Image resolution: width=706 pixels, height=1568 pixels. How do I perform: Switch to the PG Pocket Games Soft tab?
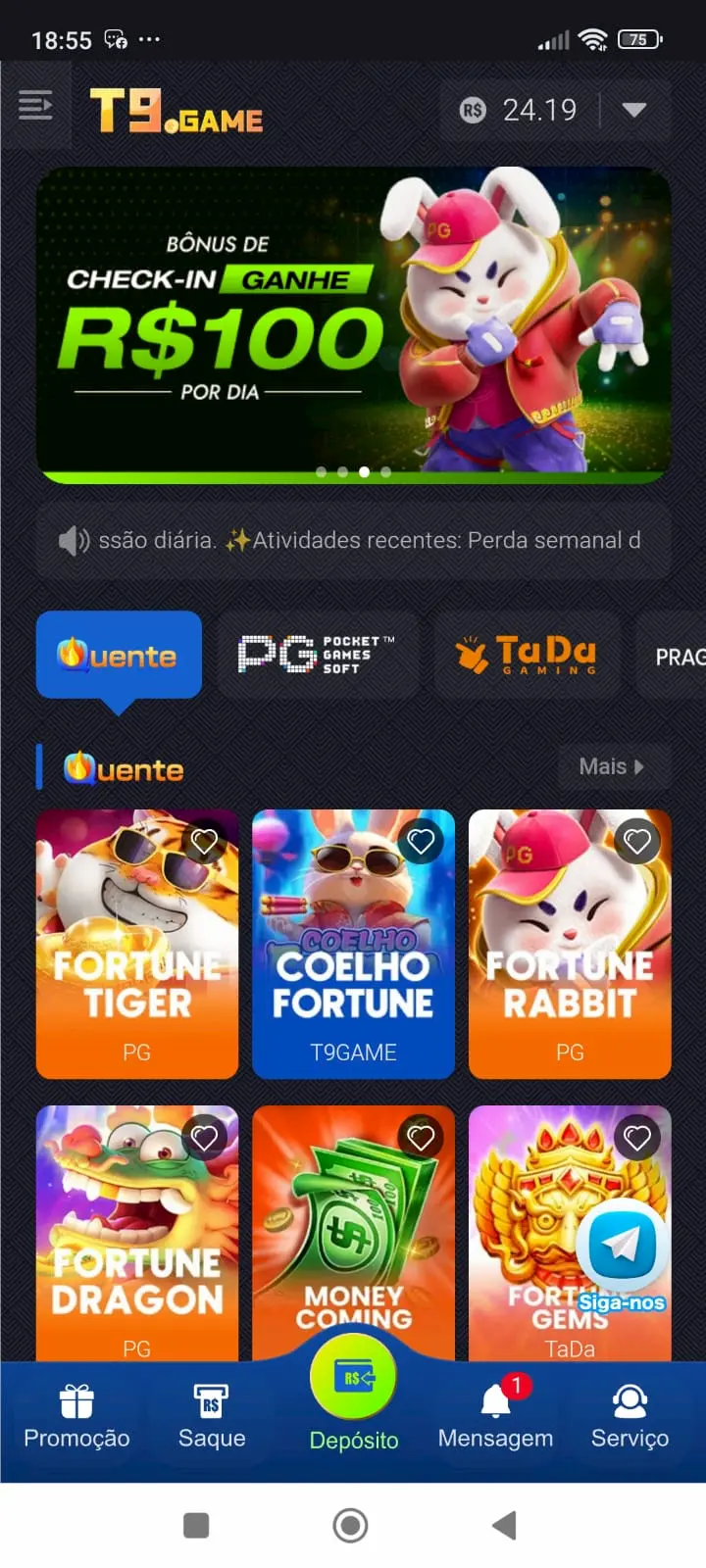318,655
